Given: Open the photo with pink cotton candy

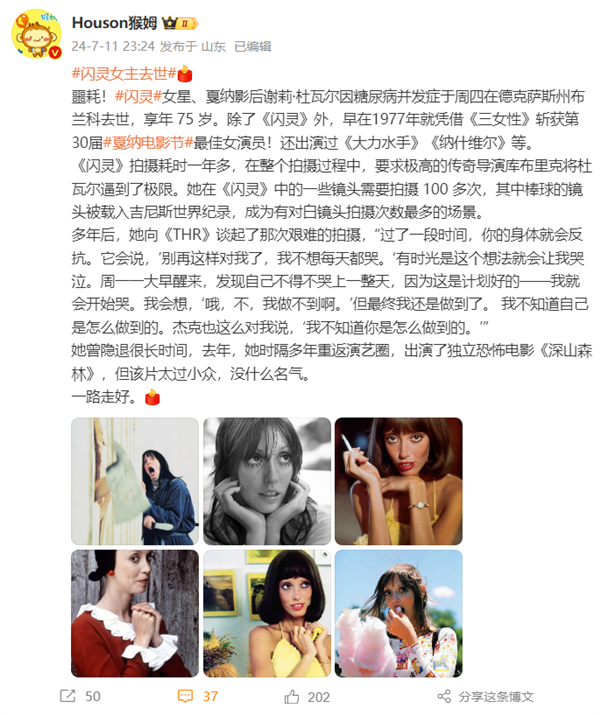Looking at the screenshot, I should [398, 612].
